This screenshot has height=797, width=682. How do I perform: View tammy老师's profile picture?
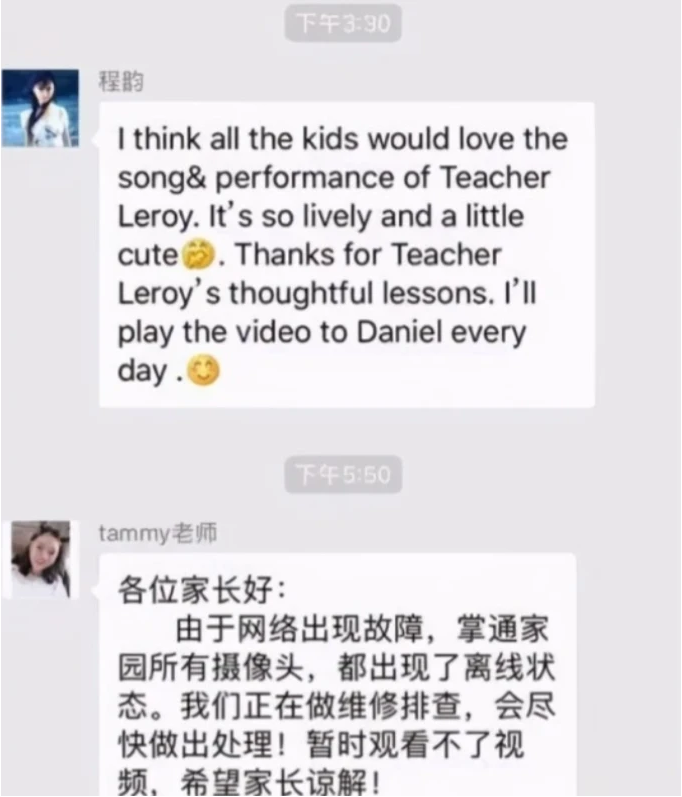point(40,559)
